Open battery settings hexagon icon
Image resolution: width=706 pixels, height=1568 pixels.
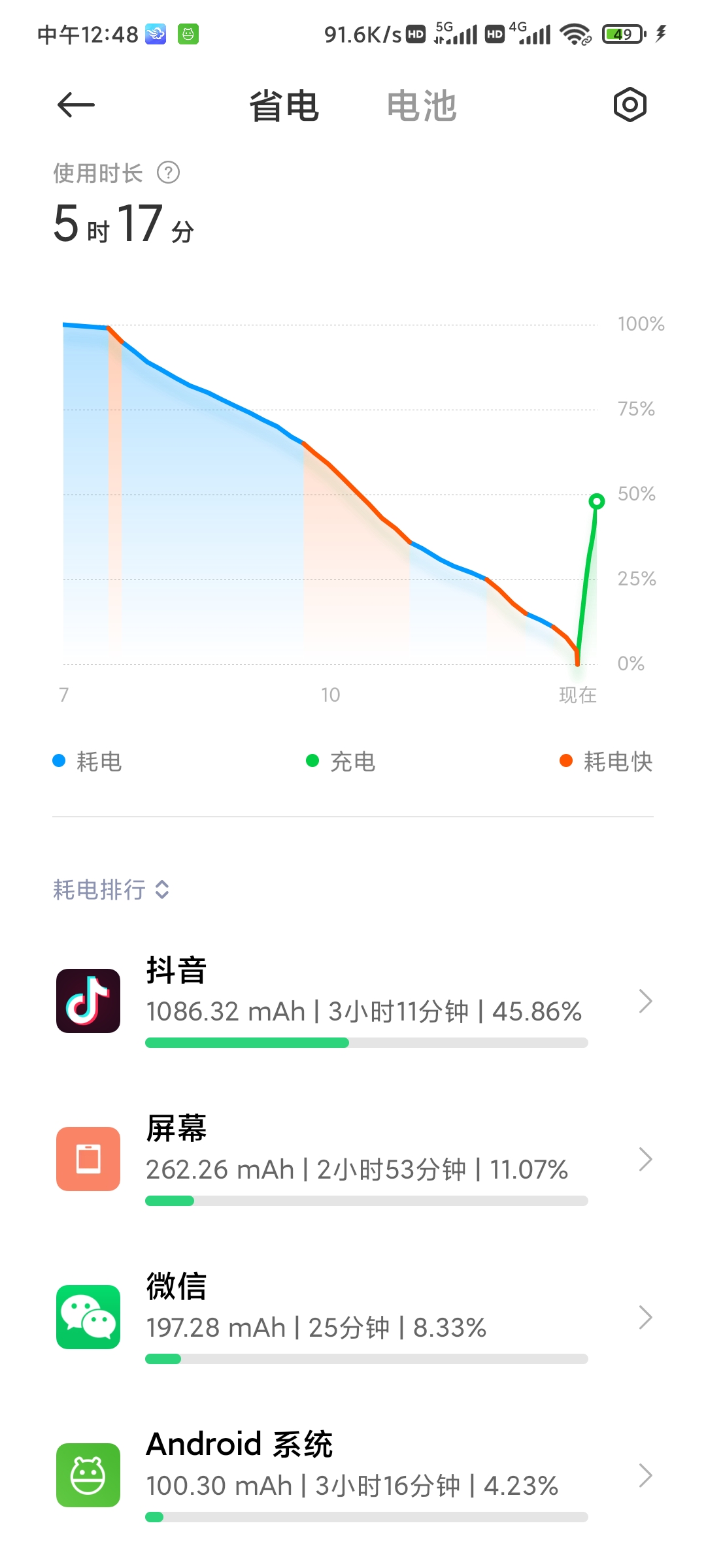tap(630, 105)
